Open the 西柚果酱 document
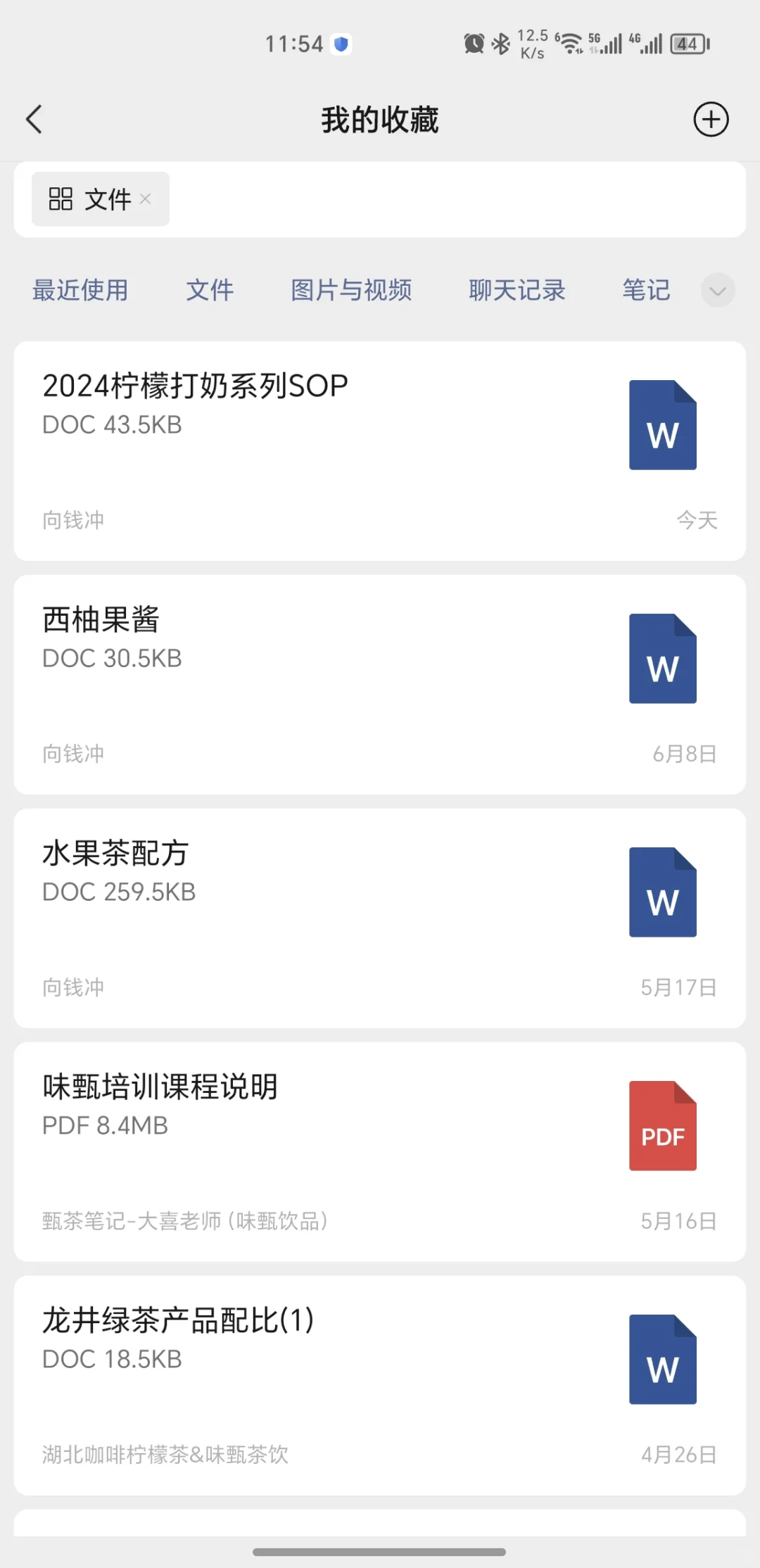Viewport: 760px width, 1568px height. (x=380, y=685)
